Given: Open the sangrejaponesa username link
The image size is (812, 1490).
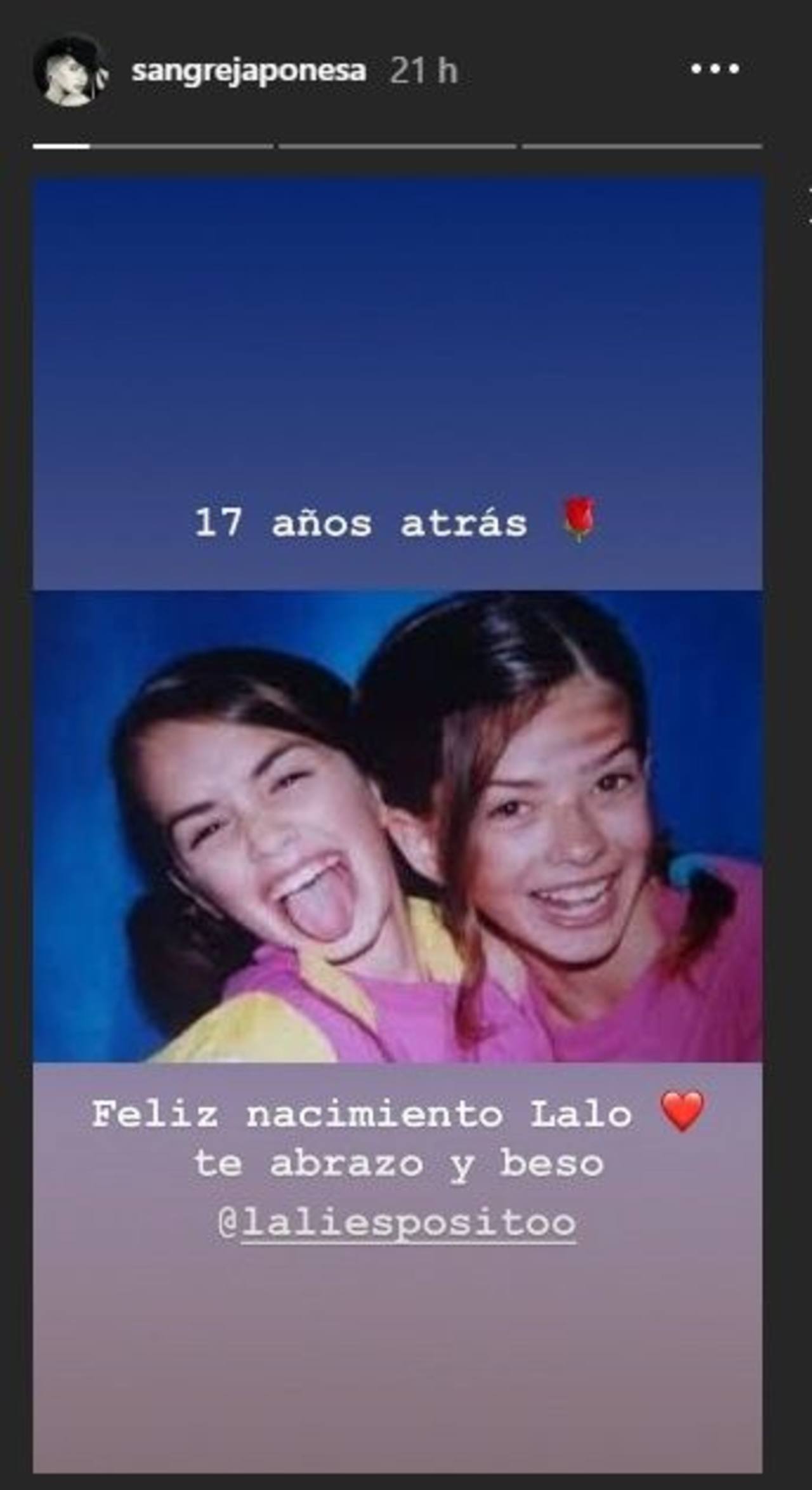Looking at the screenshot, I should tap(248, 70).
